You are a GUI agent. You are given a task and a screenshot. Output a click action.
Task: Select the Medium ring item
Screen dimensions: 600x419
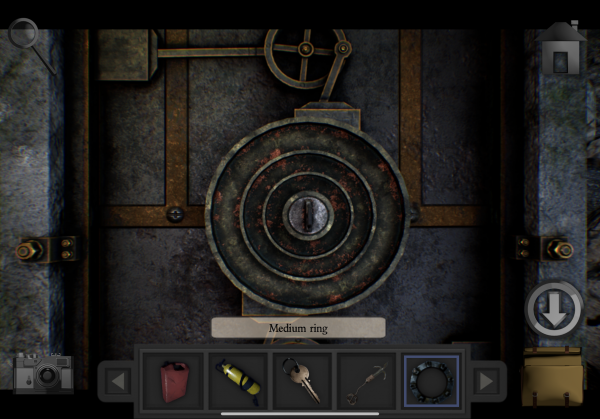point(431,382)
